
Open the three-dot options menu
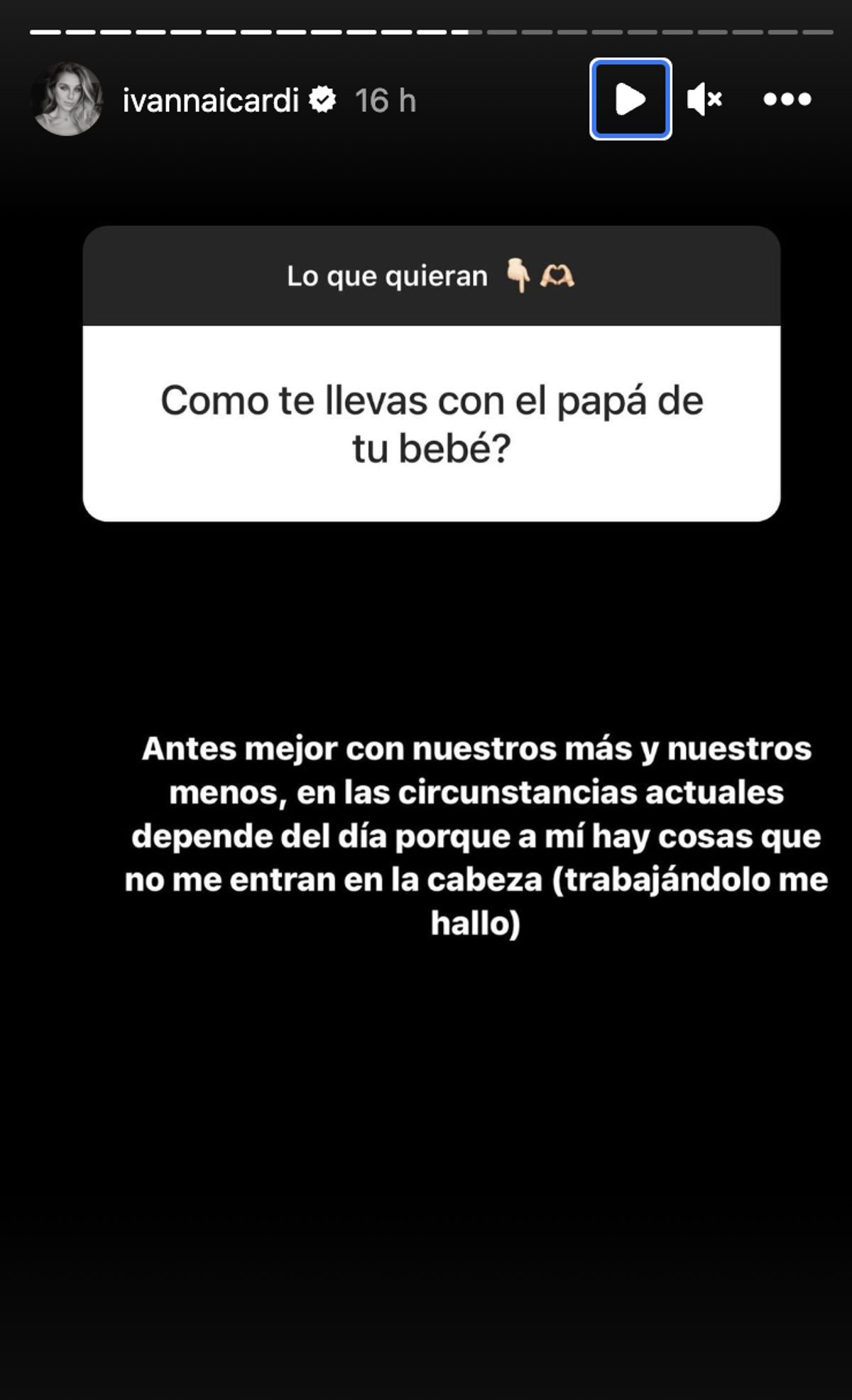pos(787,99)
